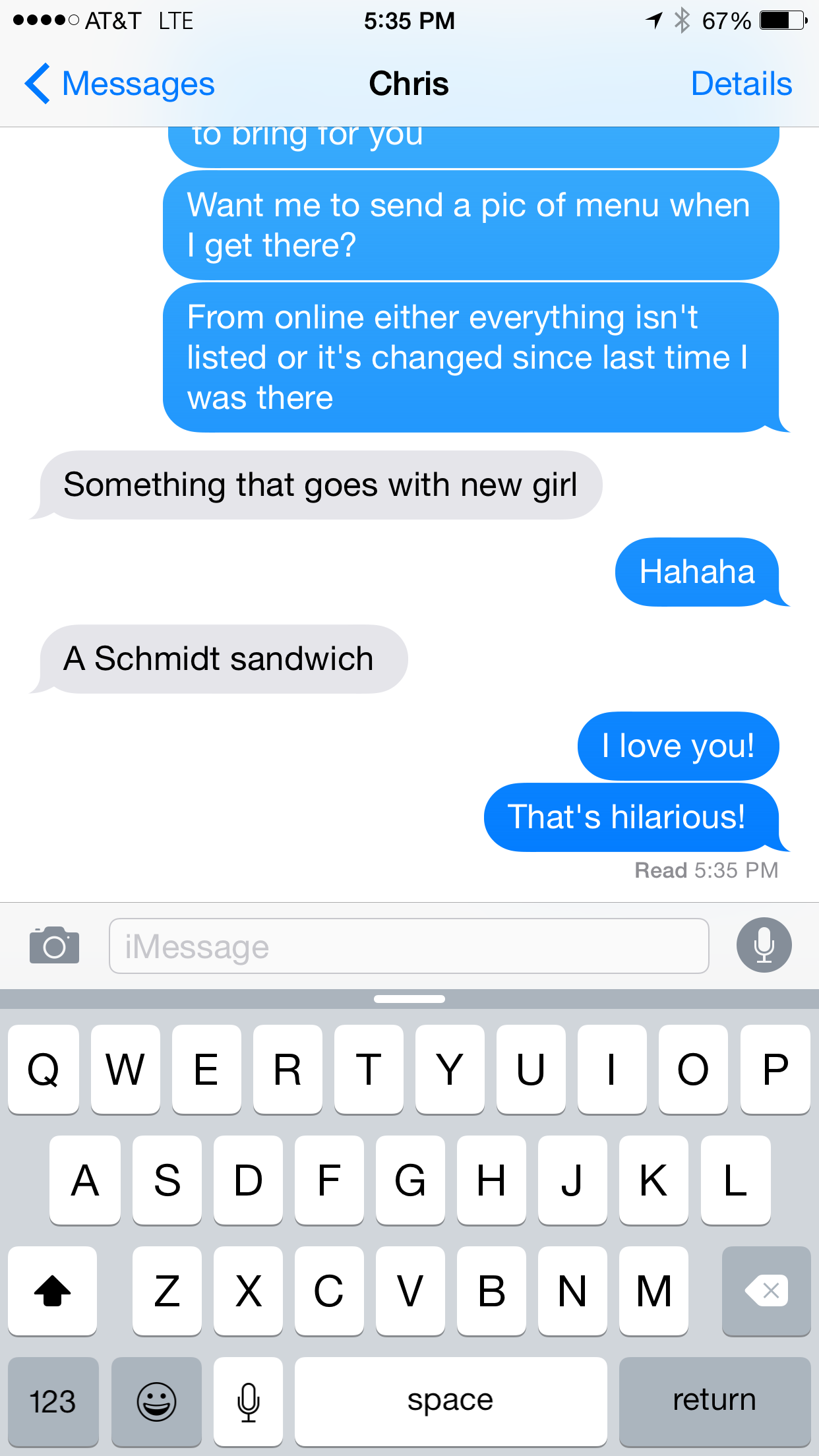819x1456 pixels.
Task: Open Details for the Chris conversation
Action: [x=741, y=84]
